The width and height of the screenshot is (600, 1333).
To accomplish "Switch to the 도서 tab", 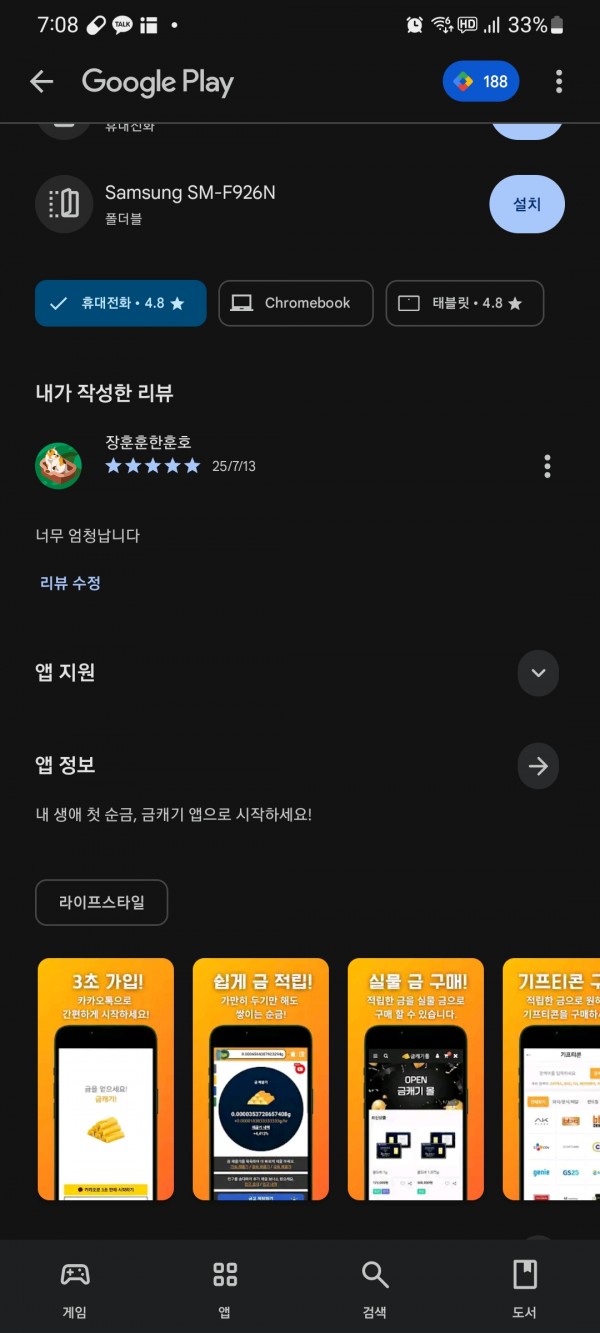I will click(525, 1288).
